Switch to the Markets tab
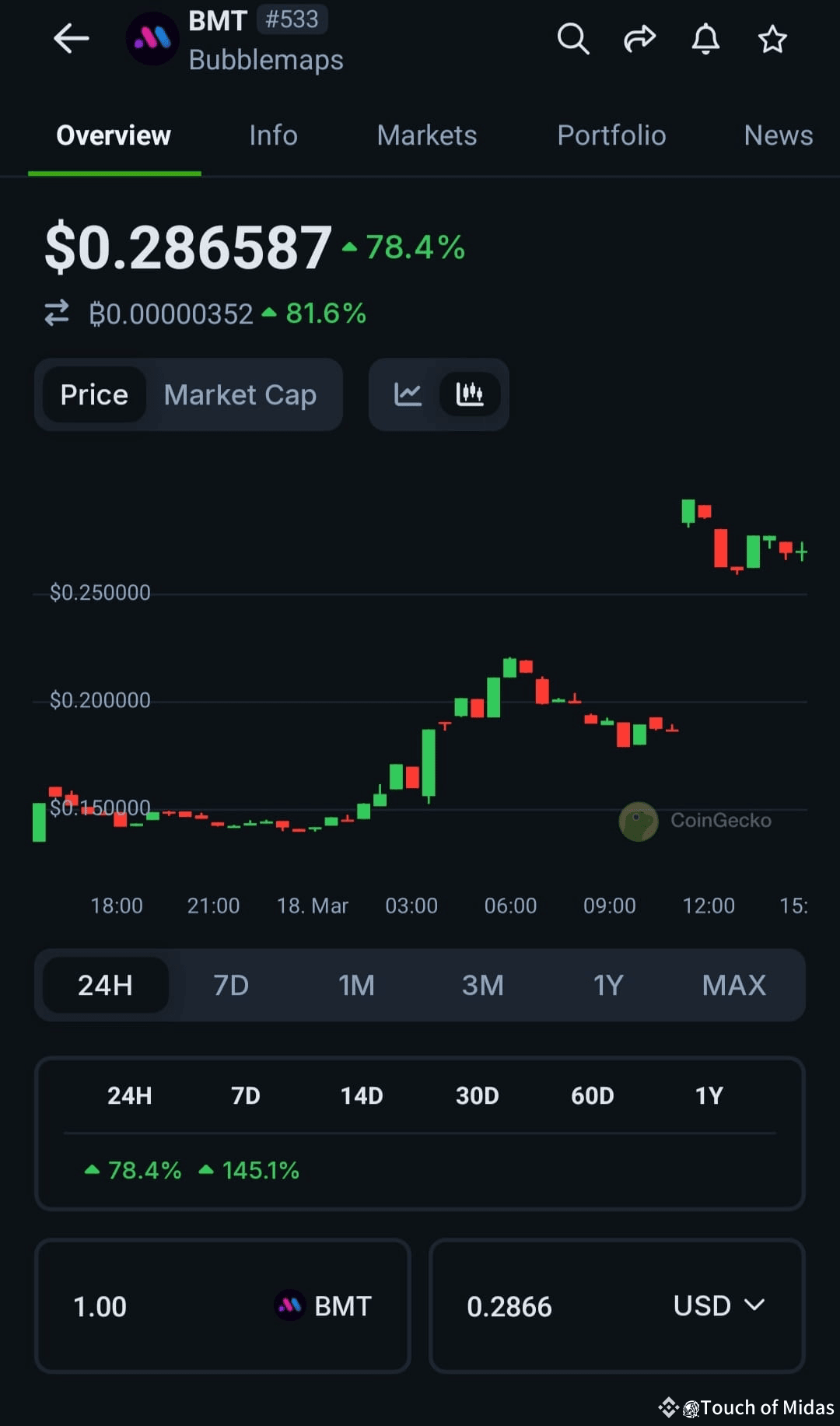Viewport: 840px width, 1426px height. (427, 135)
